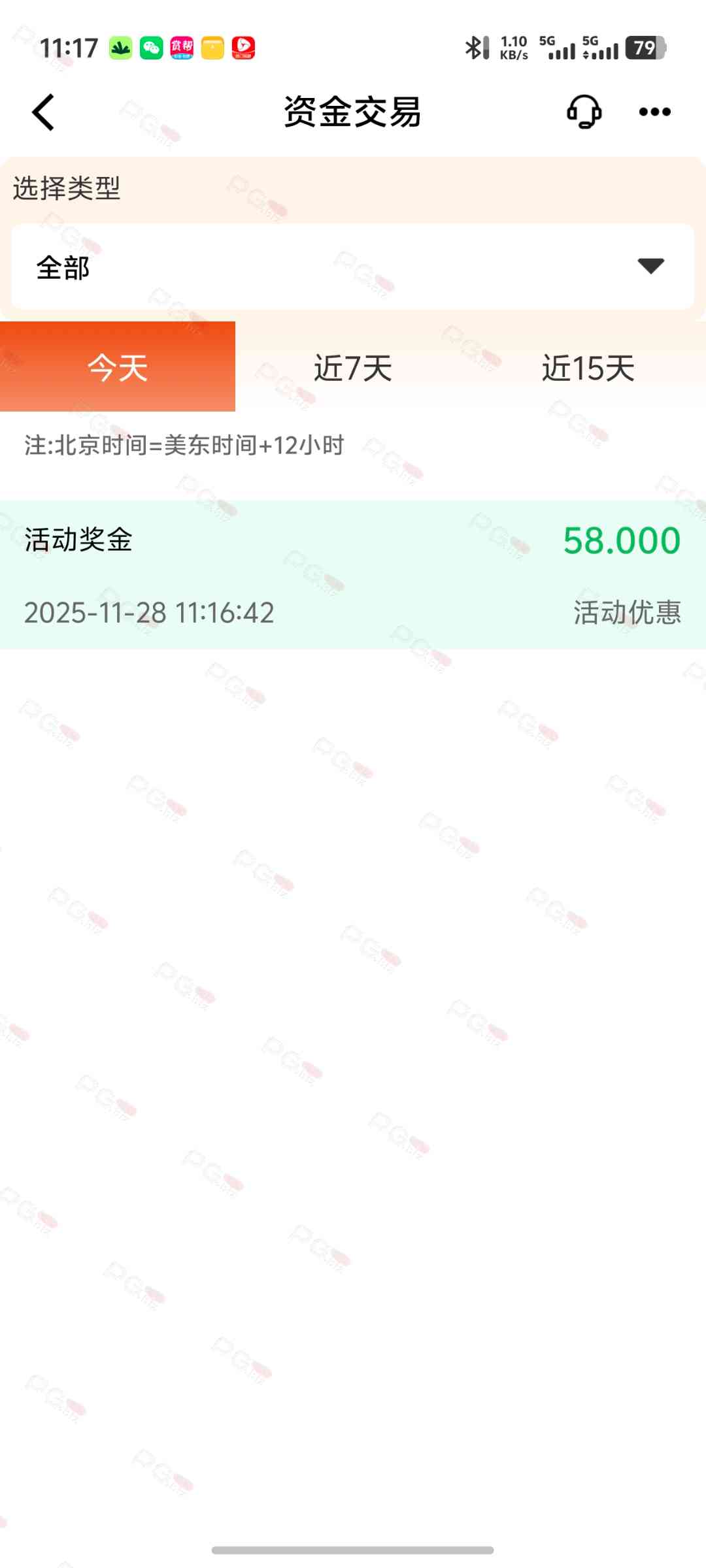706x1568 pixels.
Task: Expand the 全部 type dropdown
Action: pyautogui.click(x=353, y=267)
